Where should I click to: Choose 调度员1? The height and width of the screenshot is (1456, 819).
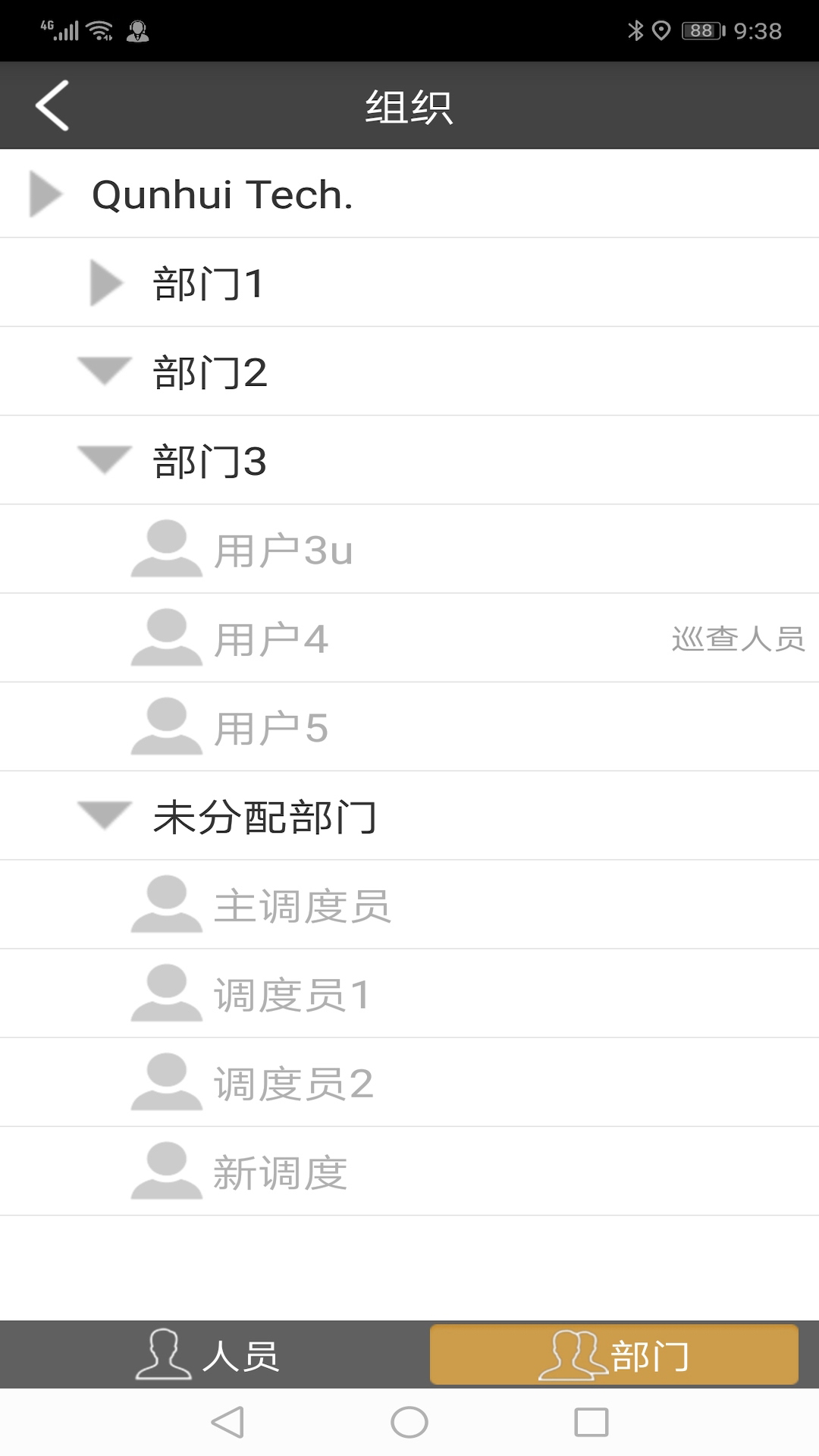[291, 994]
